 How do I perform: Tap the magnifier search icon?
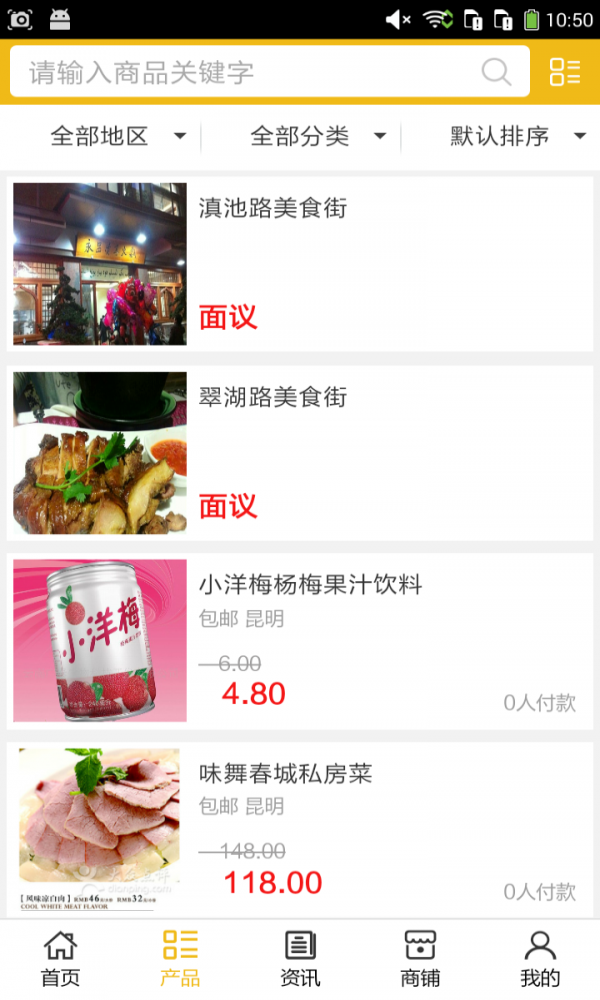coord(496,72)
